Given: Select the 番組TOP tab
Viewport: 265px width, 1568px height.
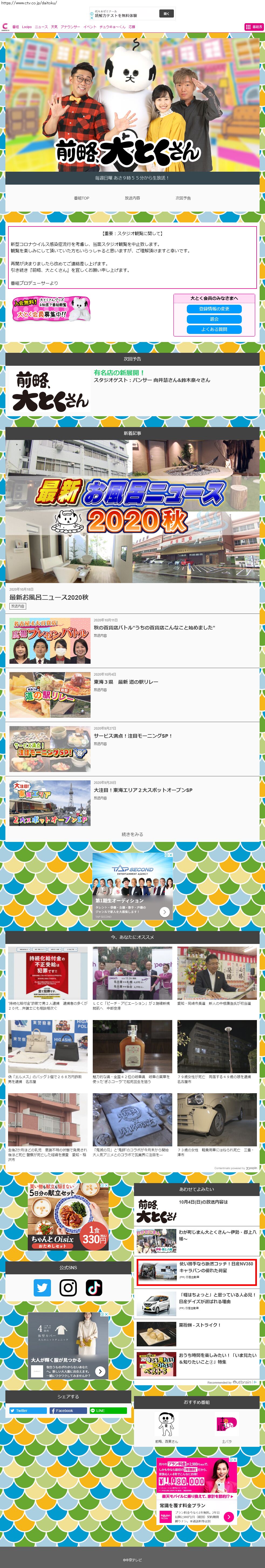Looking at the screenshot, I should pos(81,198).
